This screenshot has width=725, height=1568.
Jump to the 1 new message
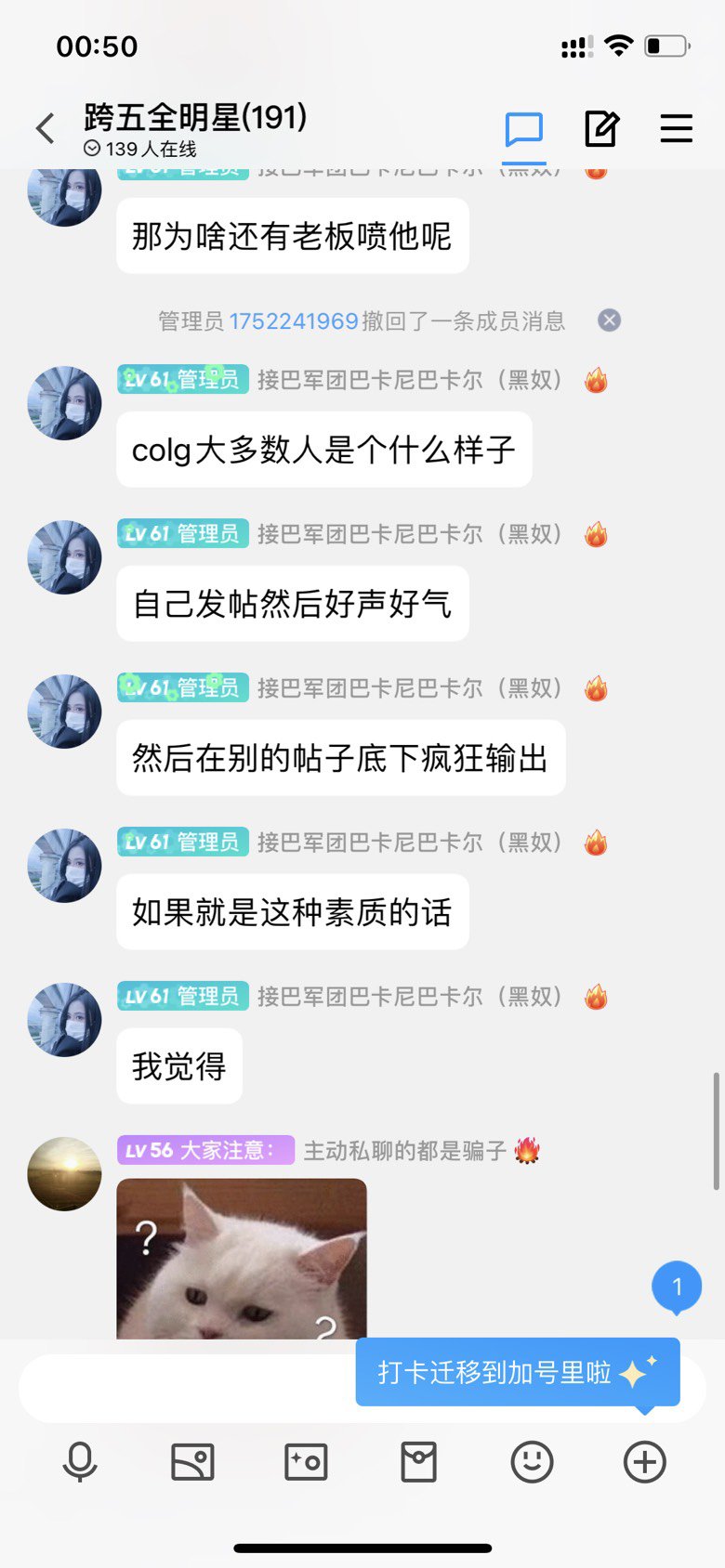[x=677, y=1287]
